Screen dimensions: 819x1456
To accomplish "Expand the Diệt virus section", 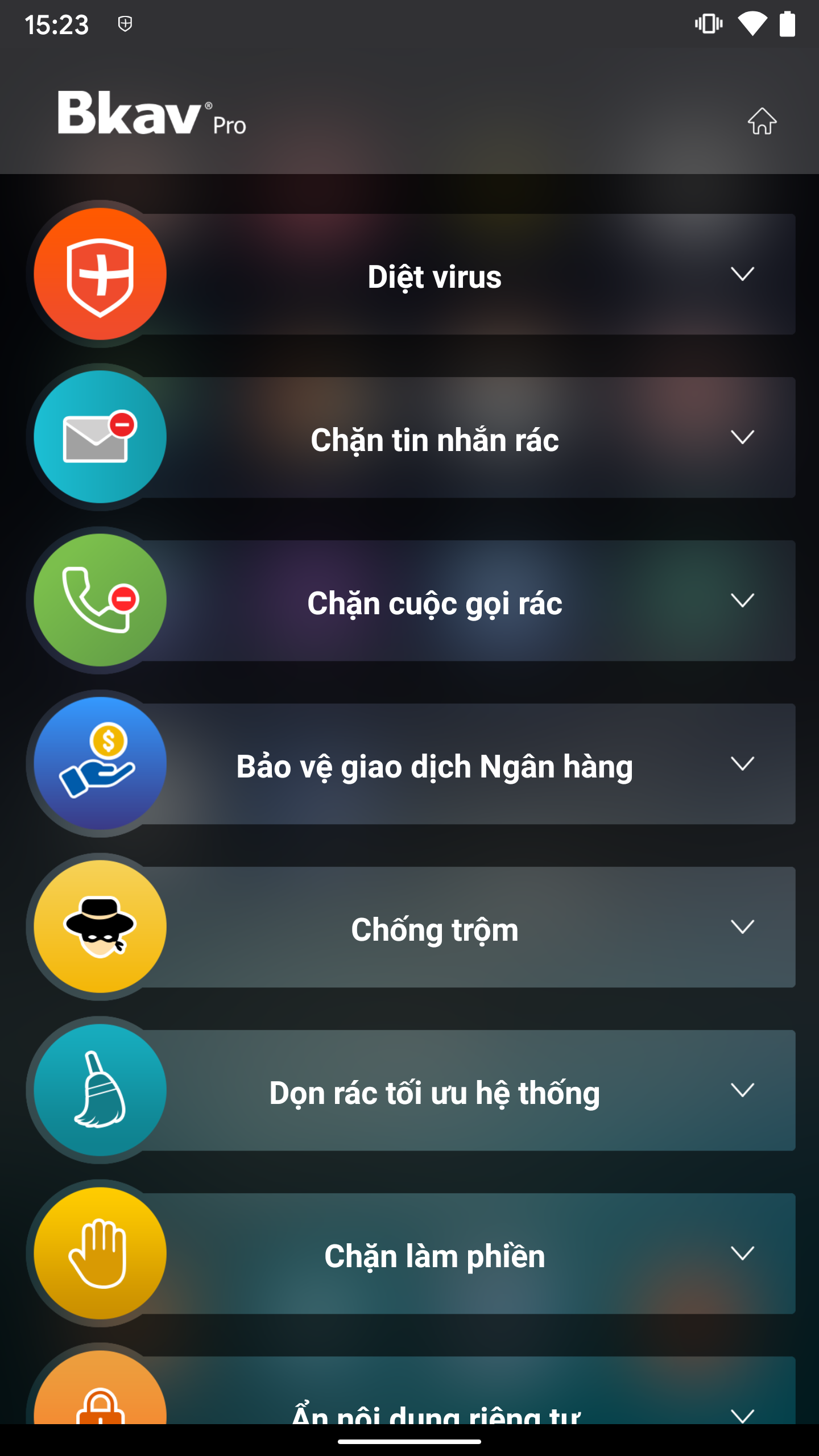I will [742, 274].
